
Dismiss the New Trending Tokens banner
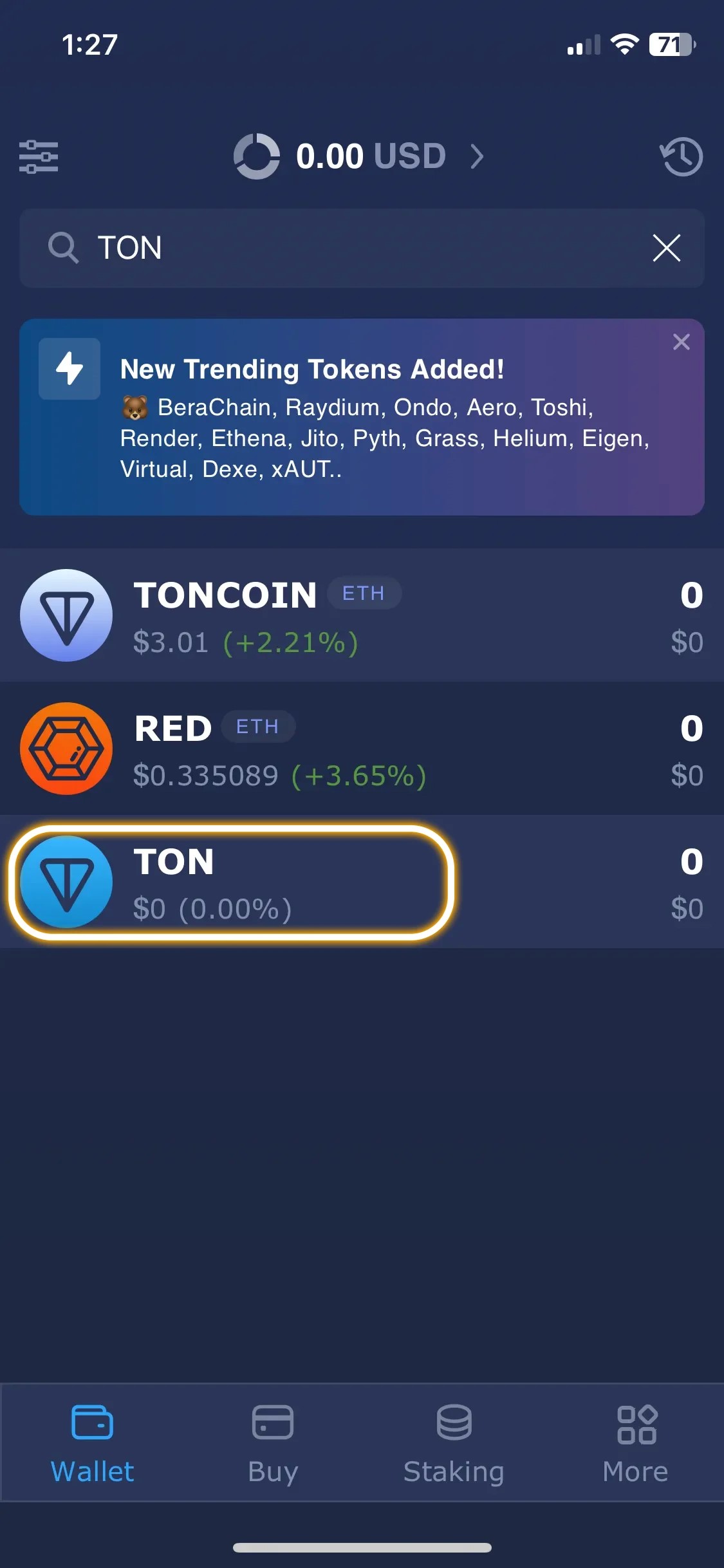coord(681,342)
